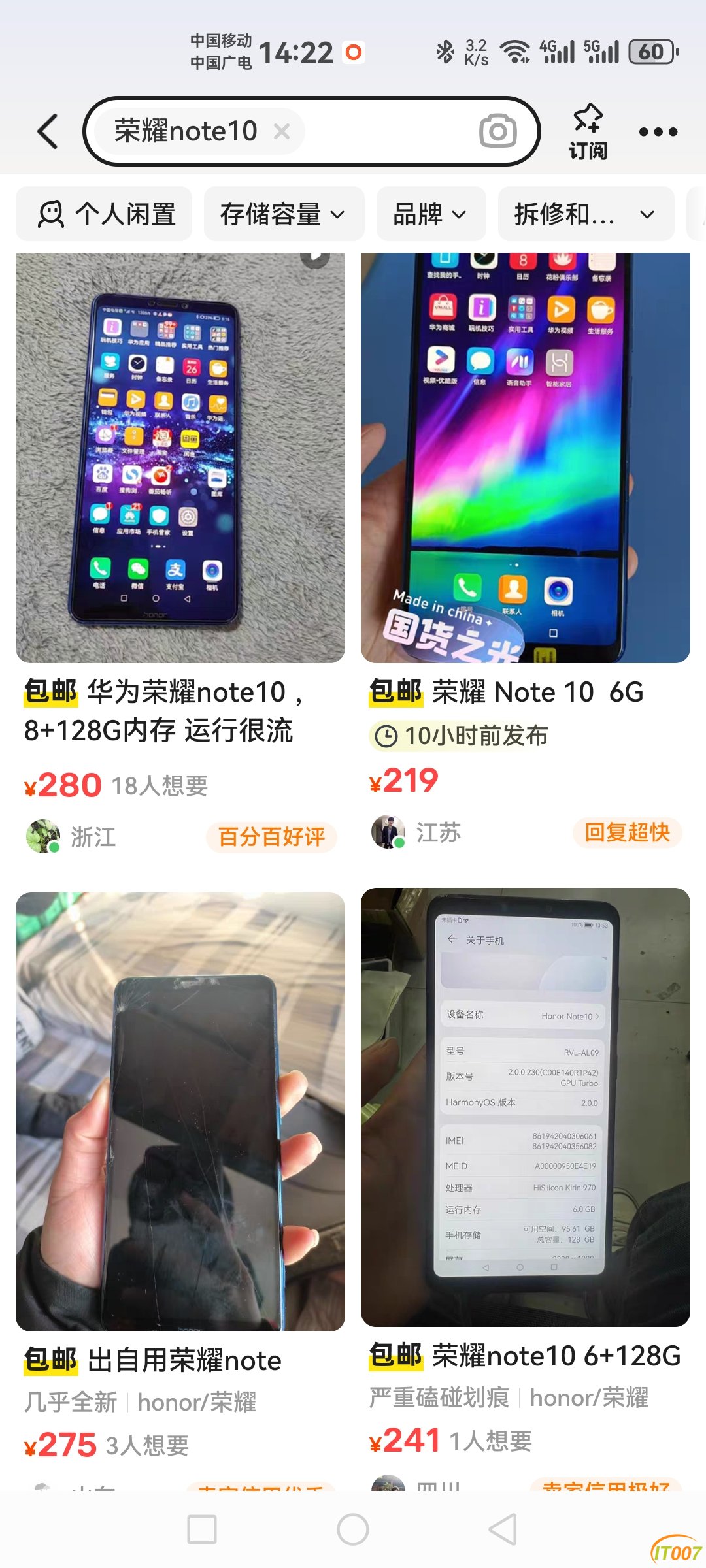Expand the 存储容量 filter dropdown
The image size is (706, 1568).
tap(283, 214)
